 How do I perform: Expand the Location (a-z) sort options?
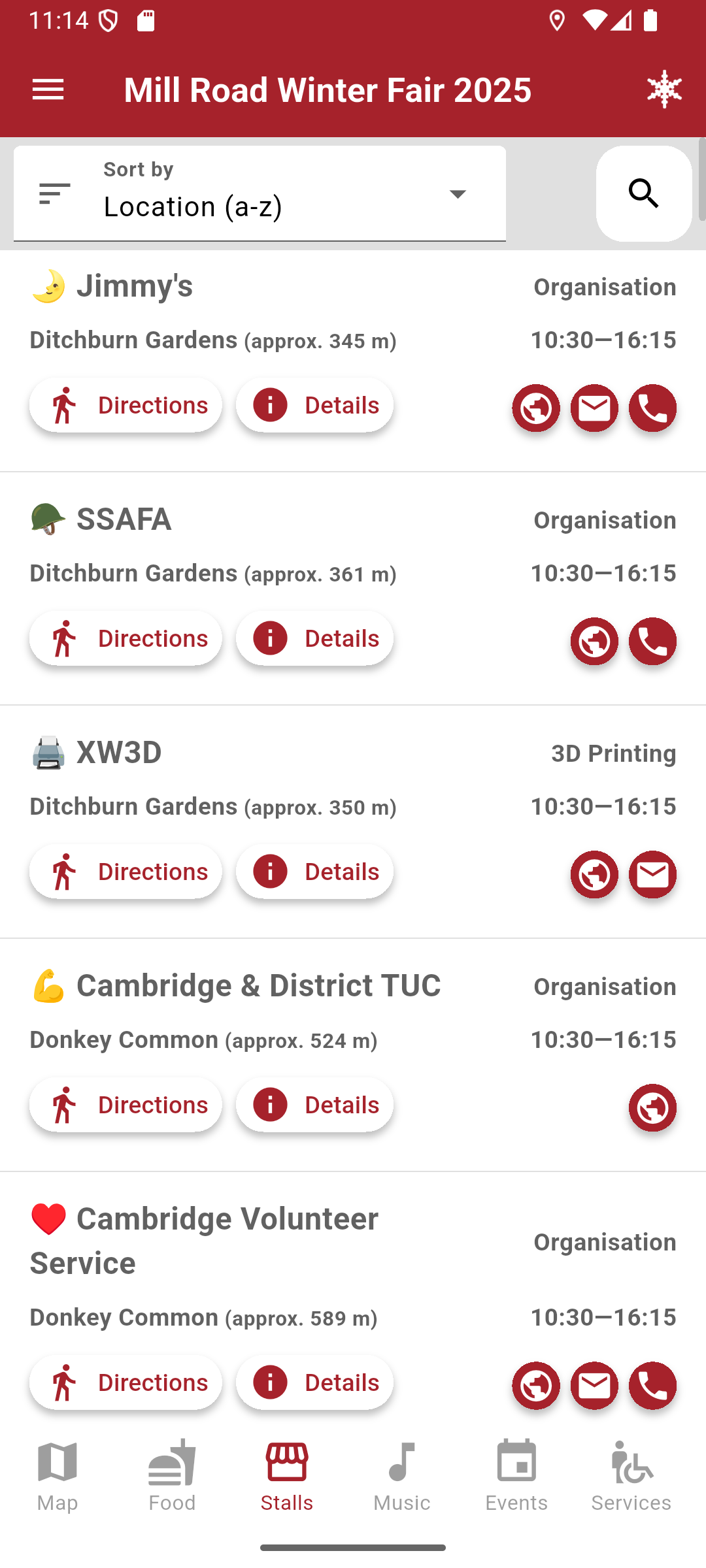[456, 193]
